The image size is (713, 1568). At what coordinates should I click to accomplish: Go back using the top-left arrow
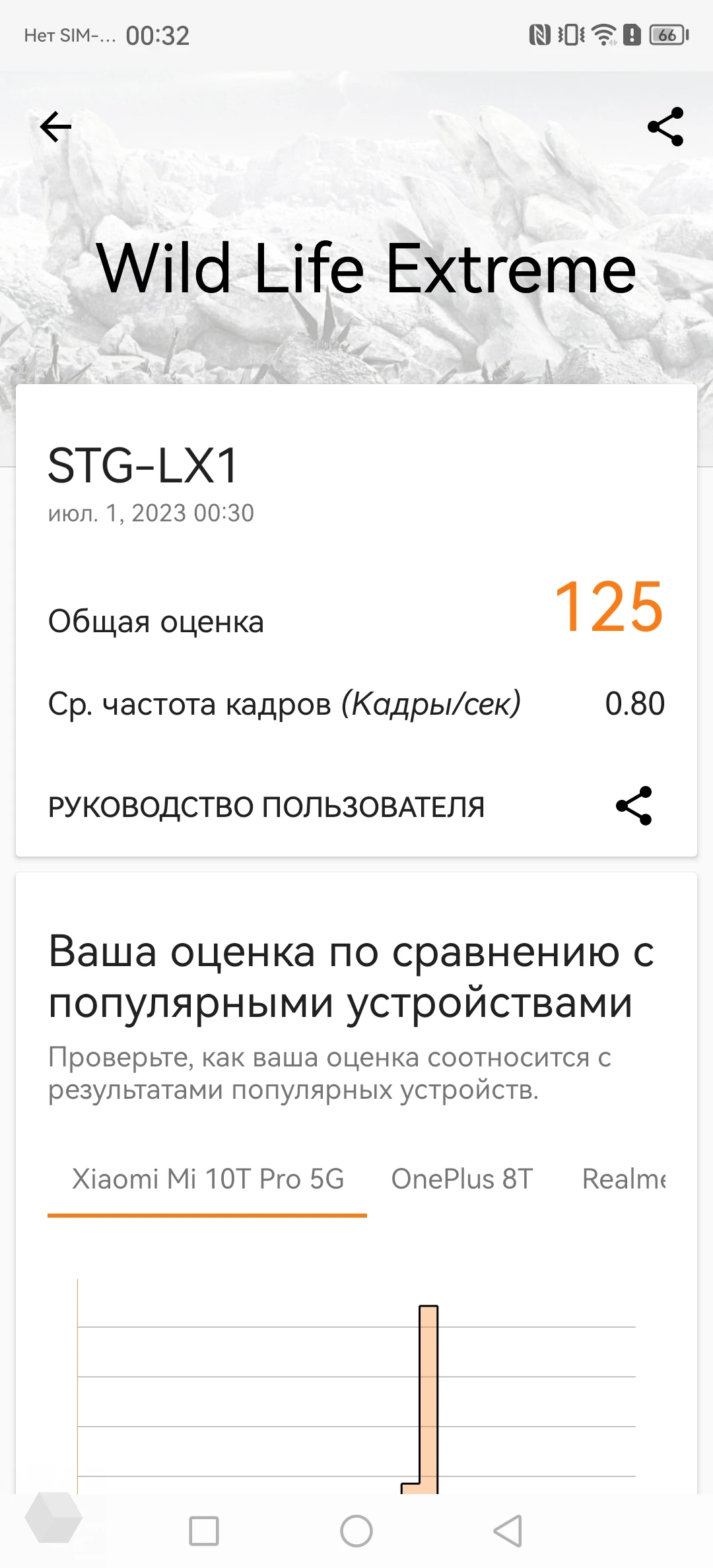click(55, 127)
